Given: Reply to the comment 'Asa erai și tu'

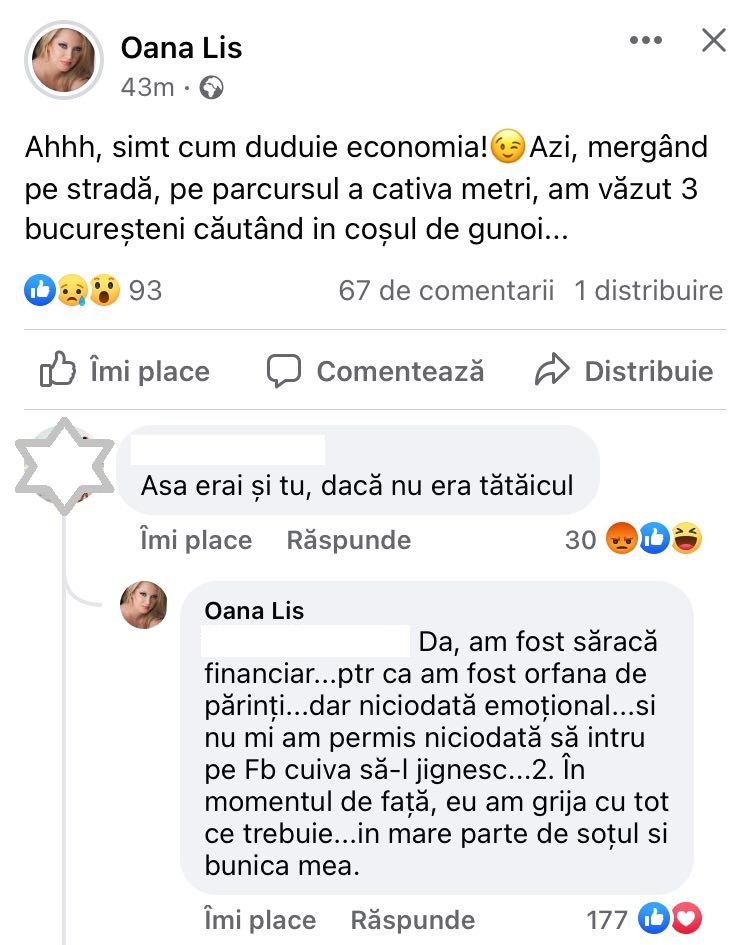Looking at the screenshot, I should click(348, 540).
